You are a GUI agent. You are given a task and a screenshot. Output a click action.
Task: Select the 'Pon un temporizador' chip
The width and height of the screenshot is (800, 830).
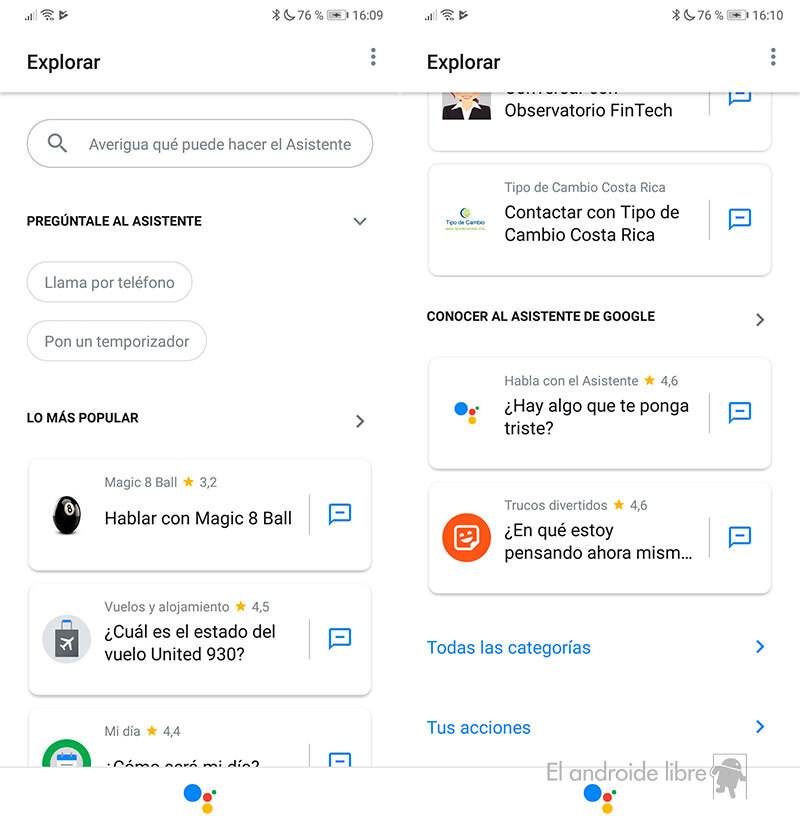(116, 341)
